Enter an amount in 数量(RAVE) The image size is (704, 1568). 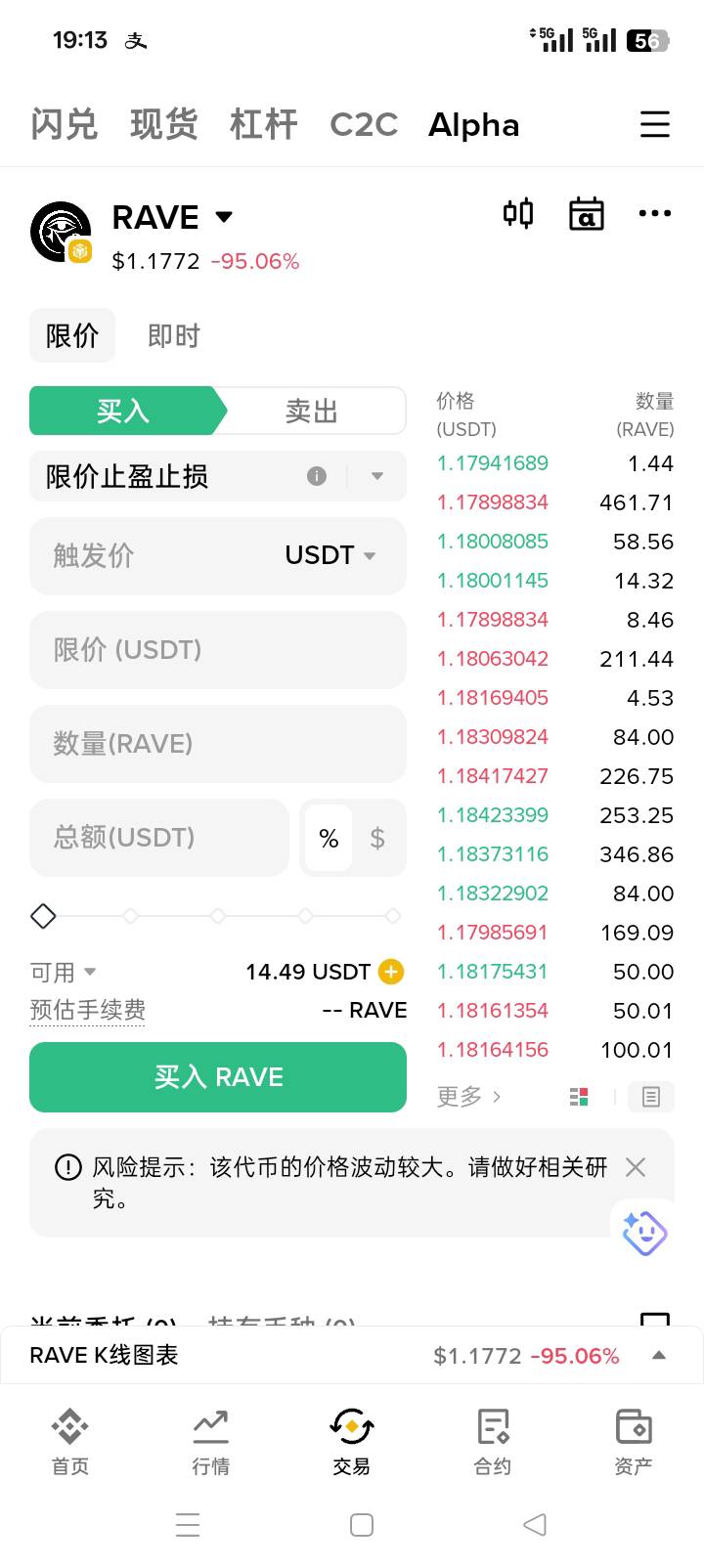click(x=217, y=744)
